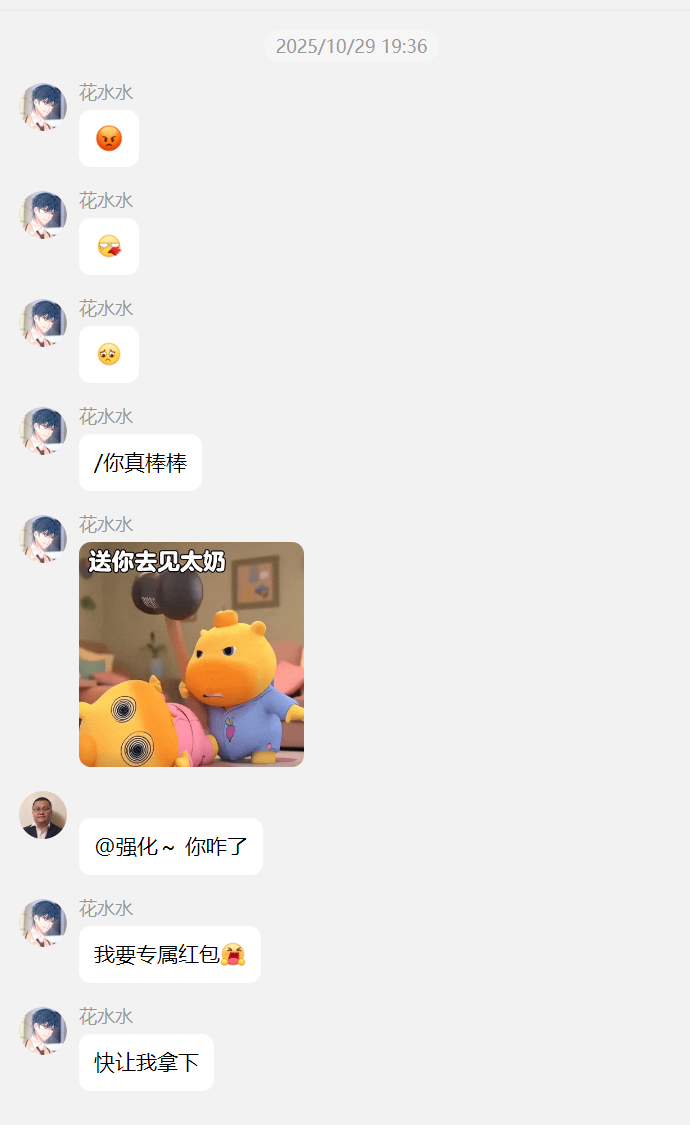Open the avatar next to the sticker message
The height and width of the screenshot is (1125, 690).
coord(43,539)
